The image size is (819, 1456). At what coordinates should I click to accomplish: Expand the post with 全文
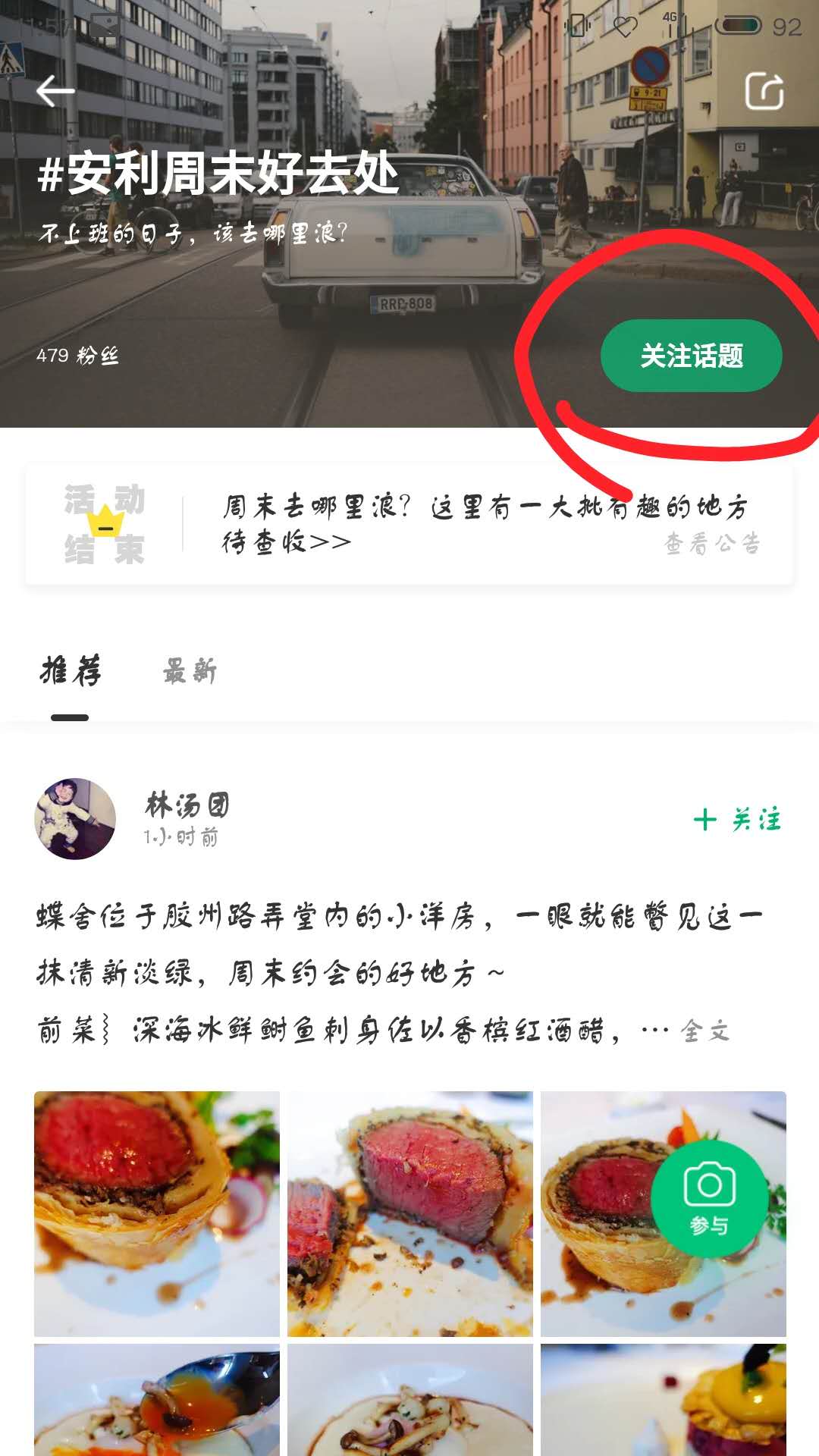click(705, 1031)
